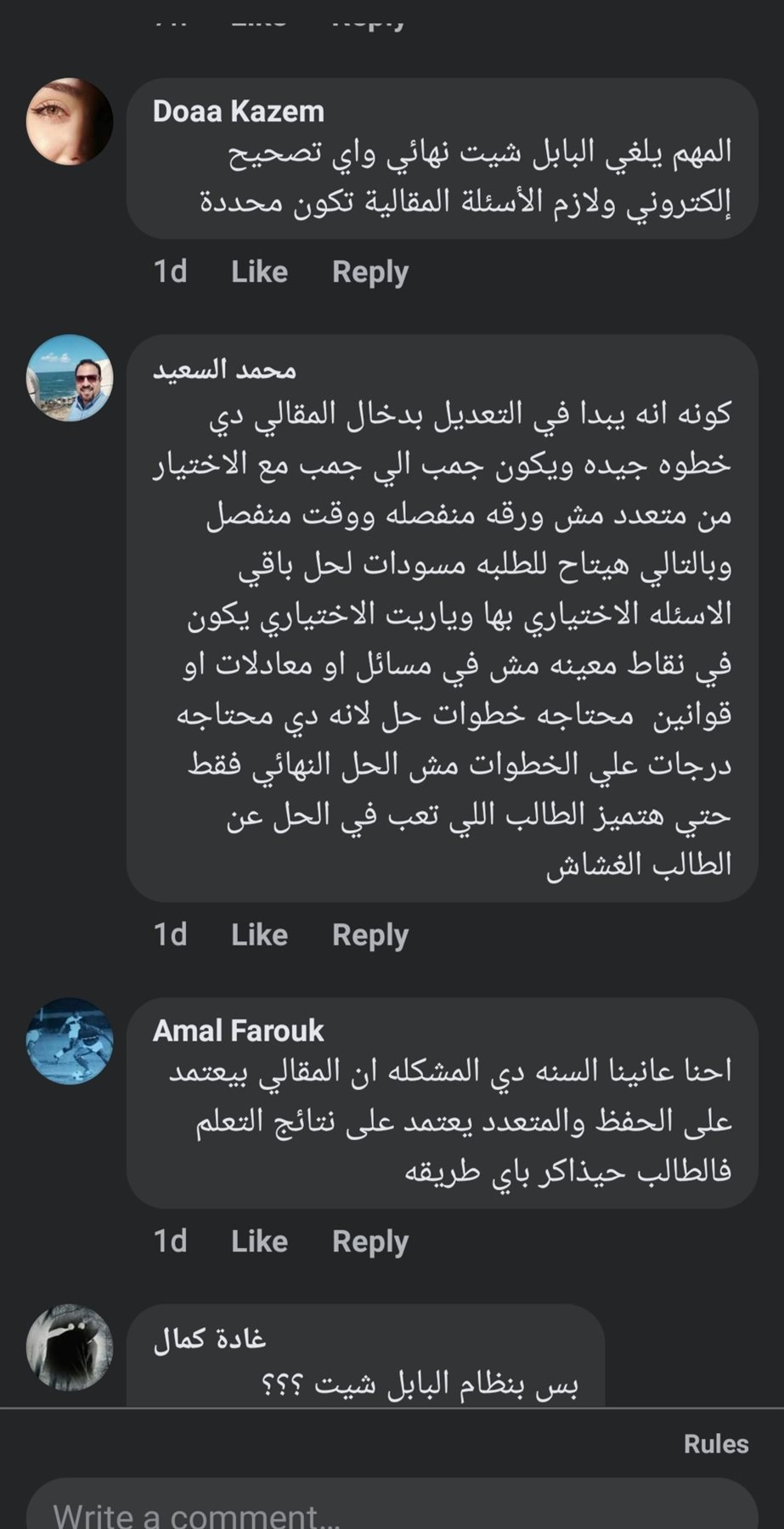Tap the Write a comment field
784x1529 pixels.
[x=391, y=1514]
